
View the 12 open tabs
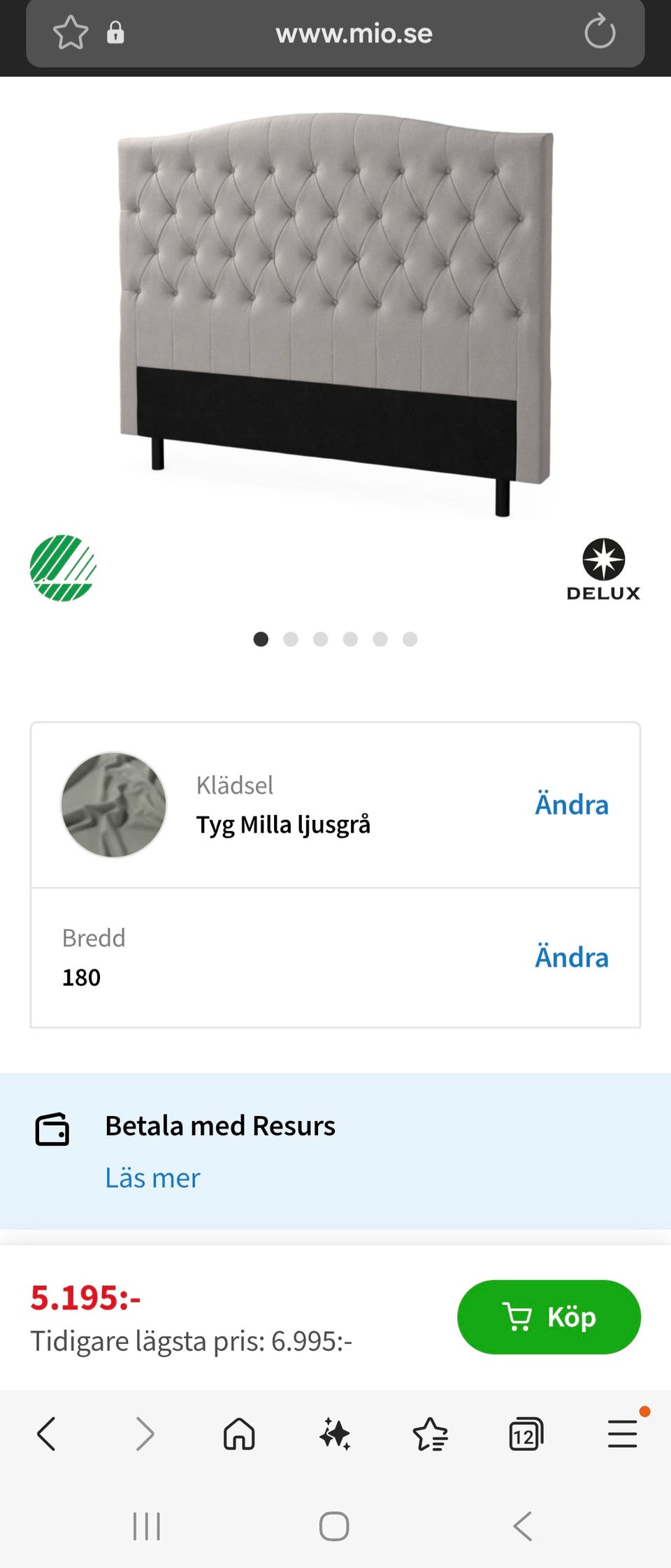(x=526, y=1435)
